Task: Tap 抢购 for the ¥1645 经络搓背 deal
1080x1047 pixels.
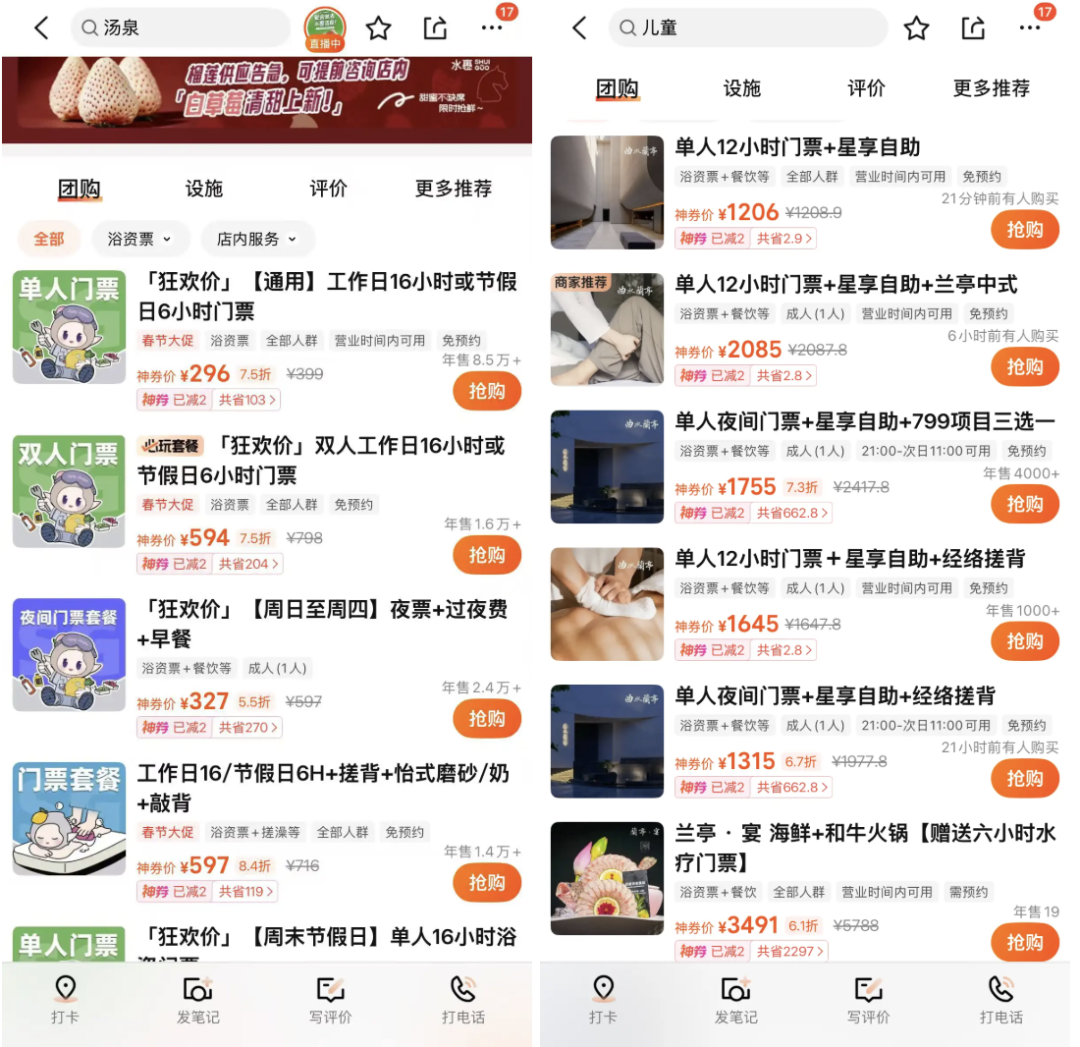Action: [1024, 641]
